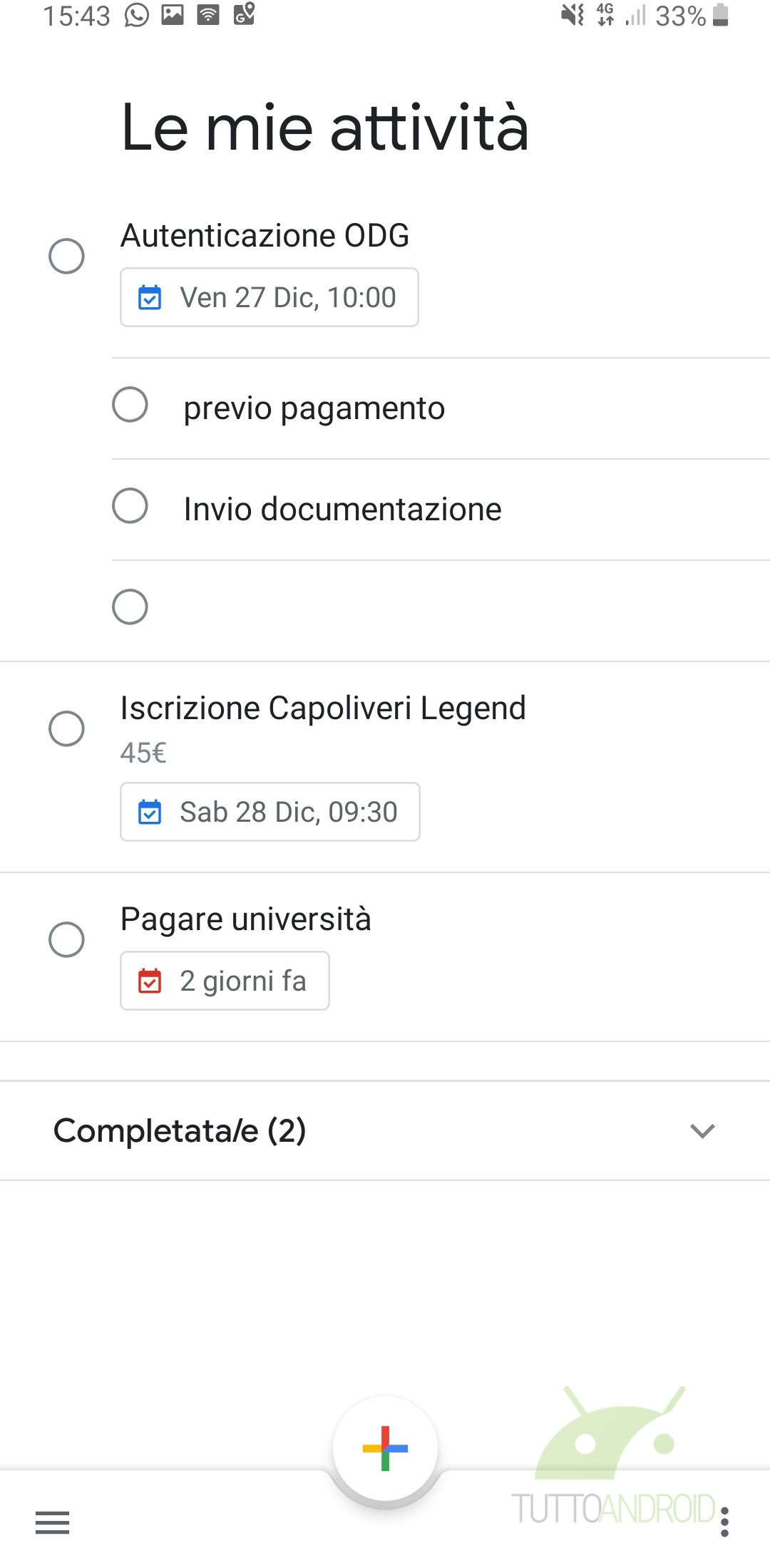The height and width of the screenshot is (1568, 770).
Task: Tap the 2 giorni fa overdue chip
Action: tap(225, 981)
